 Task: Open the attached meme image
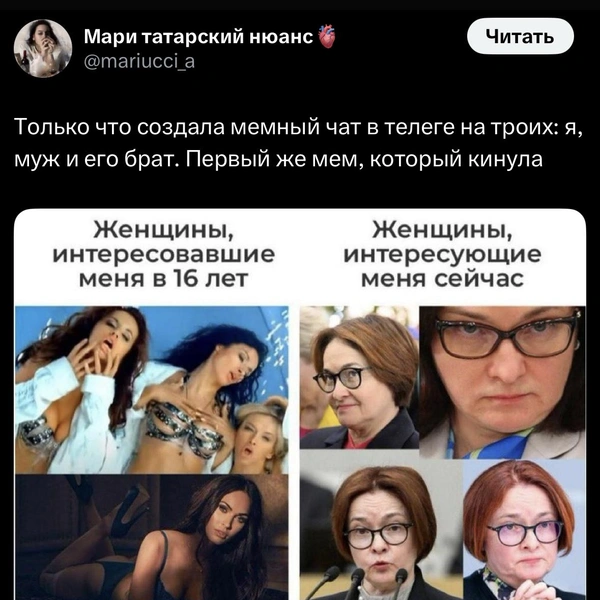[300, 405]
